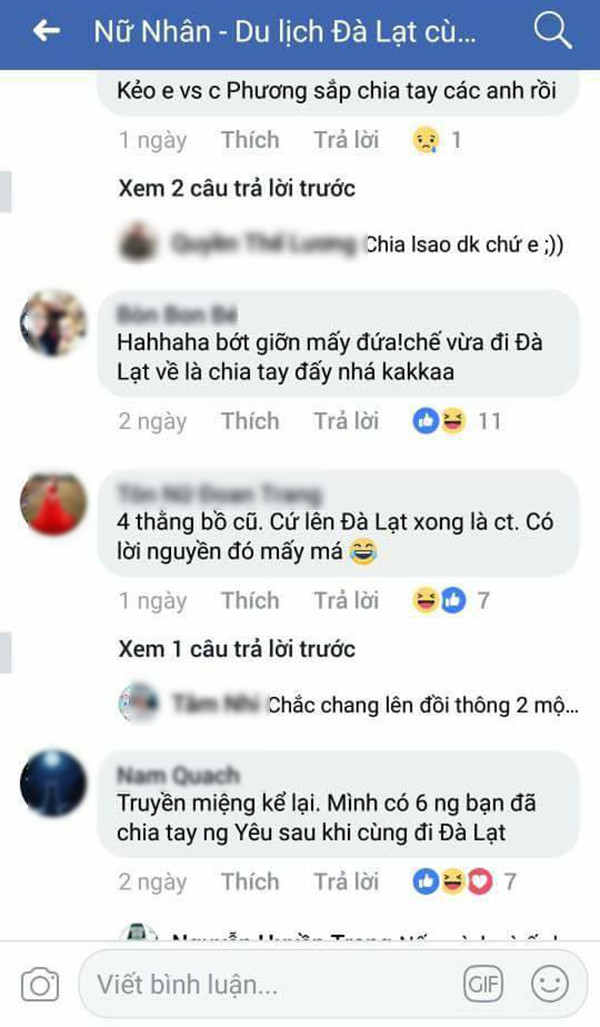Image resolution: width=600 pixels, height=1027 pixels.
Task: Like Nam Quach's comment
Action: [x=250, y=882]
